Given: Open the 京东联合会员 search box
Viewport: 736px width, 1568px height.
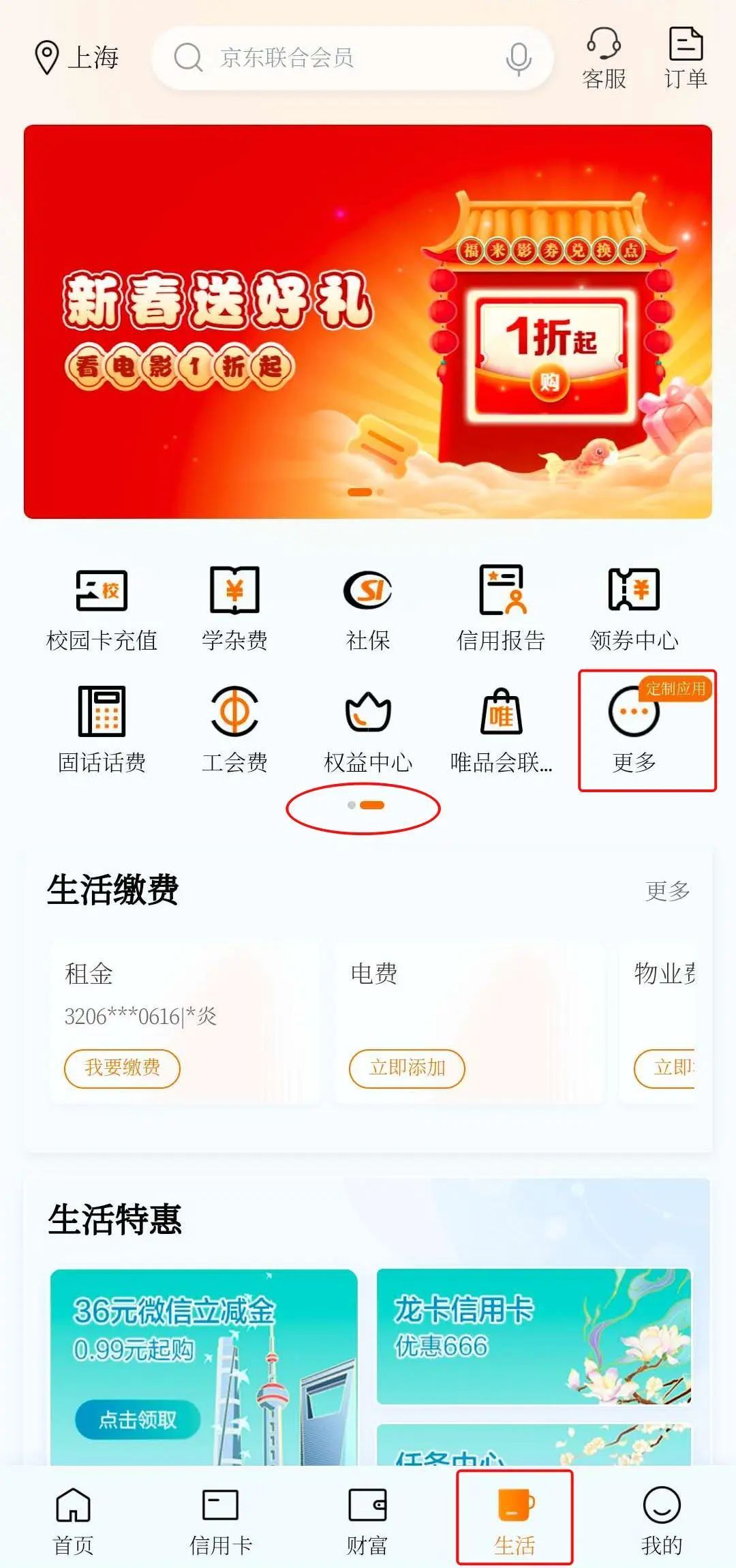Looking at the screenshot, I should (x=352, y=58).
